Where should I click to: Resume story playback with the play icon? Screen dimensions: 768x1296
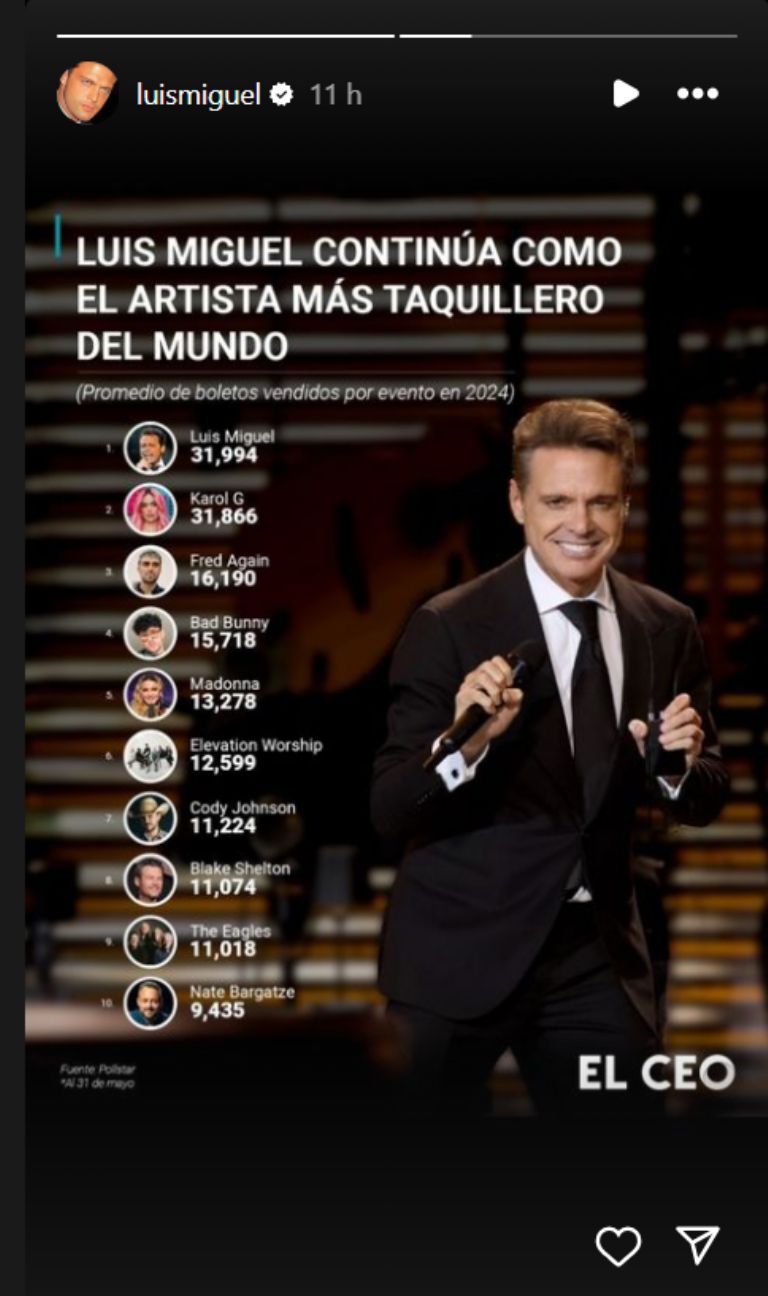click(x=625, y=94)
